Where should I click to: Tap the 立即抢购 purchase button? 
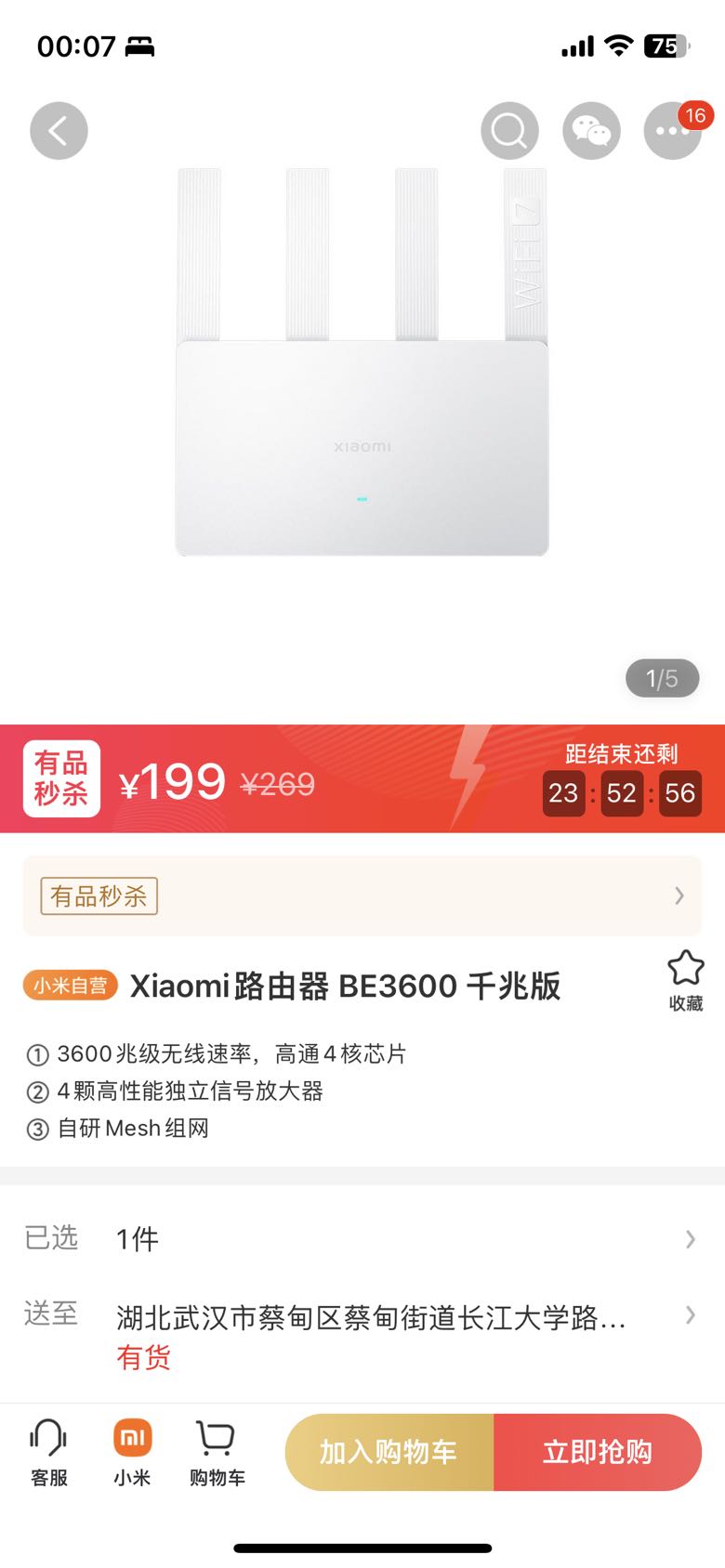click(598, 1452)
